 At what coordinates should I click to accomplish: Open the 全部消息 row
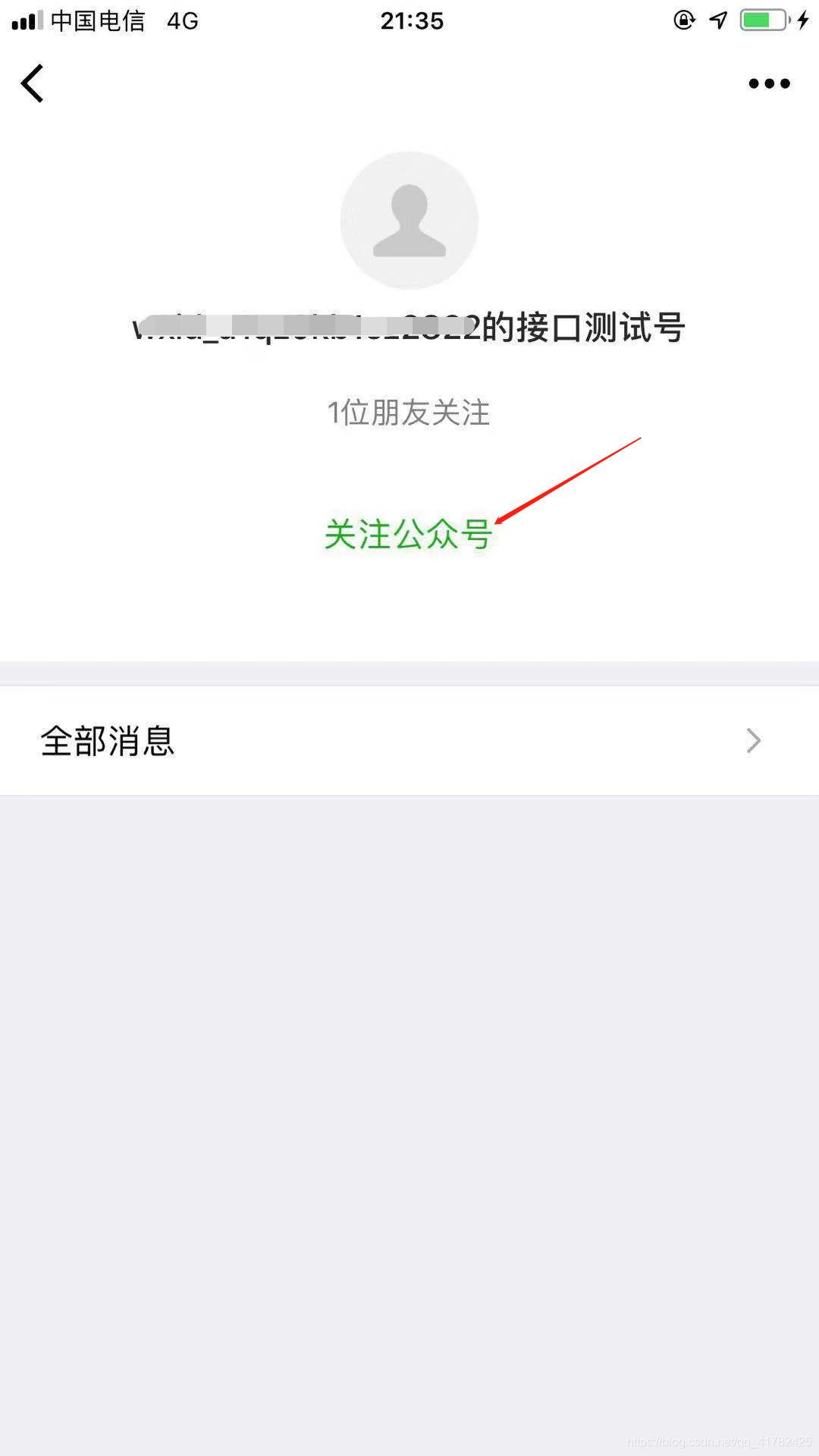409,741
